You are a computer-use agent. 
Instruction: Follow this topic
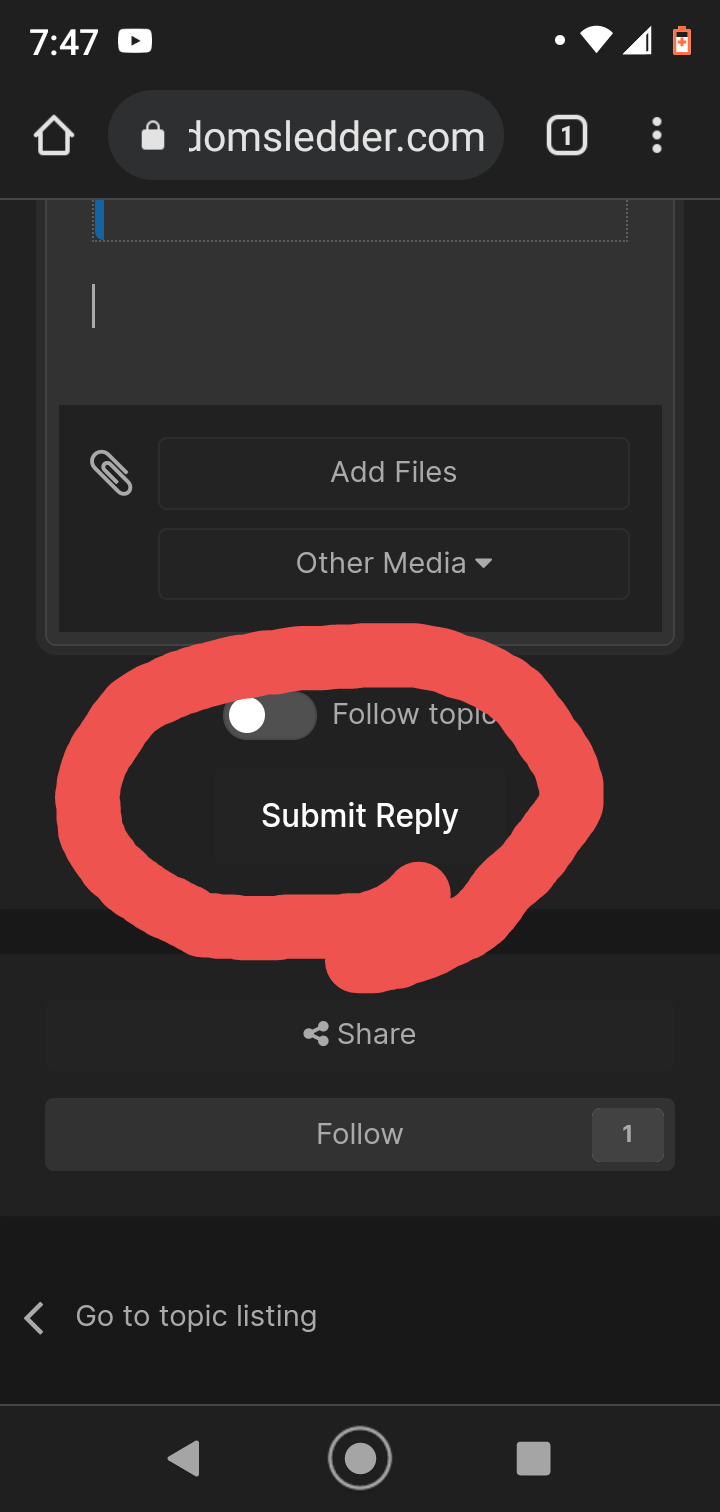pyautogui.click(x=360, y=1134)
